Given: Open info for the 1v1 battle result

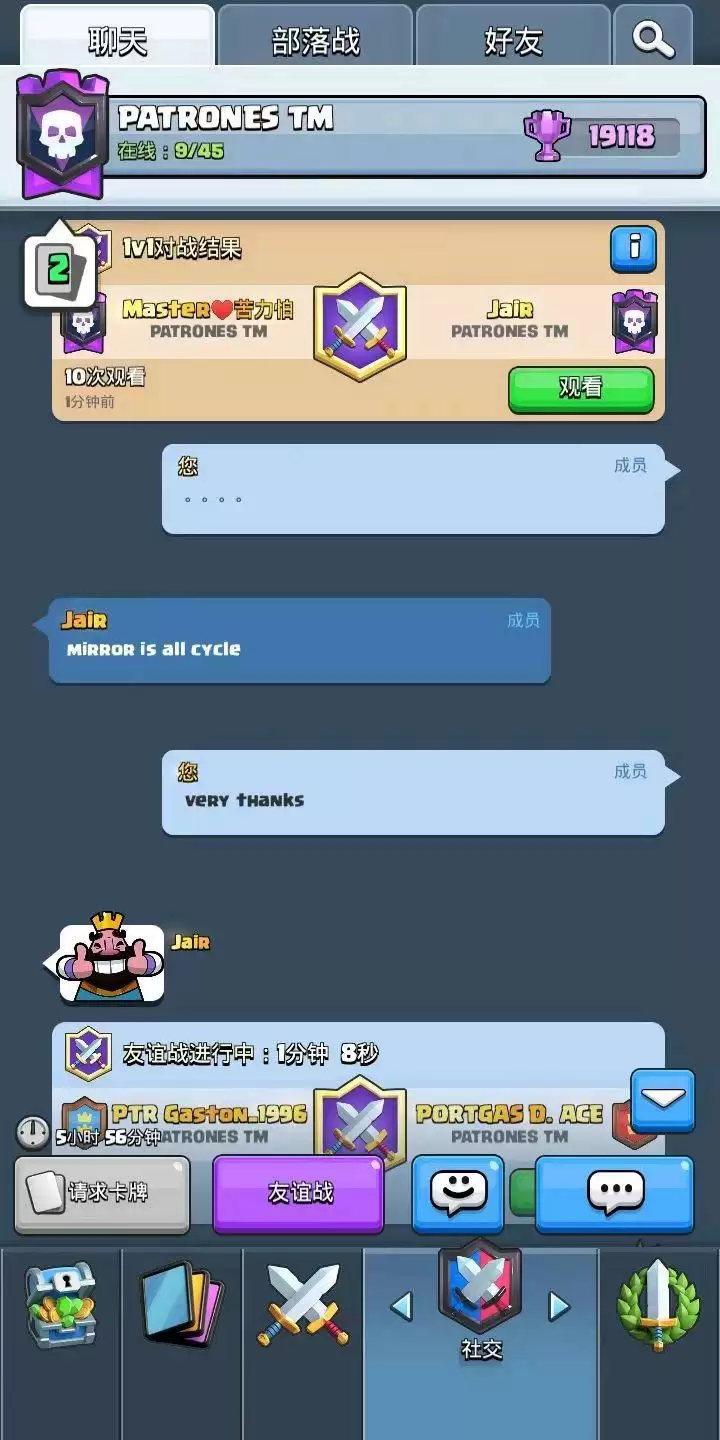Looking at the screenshot, I should point(633,249).
